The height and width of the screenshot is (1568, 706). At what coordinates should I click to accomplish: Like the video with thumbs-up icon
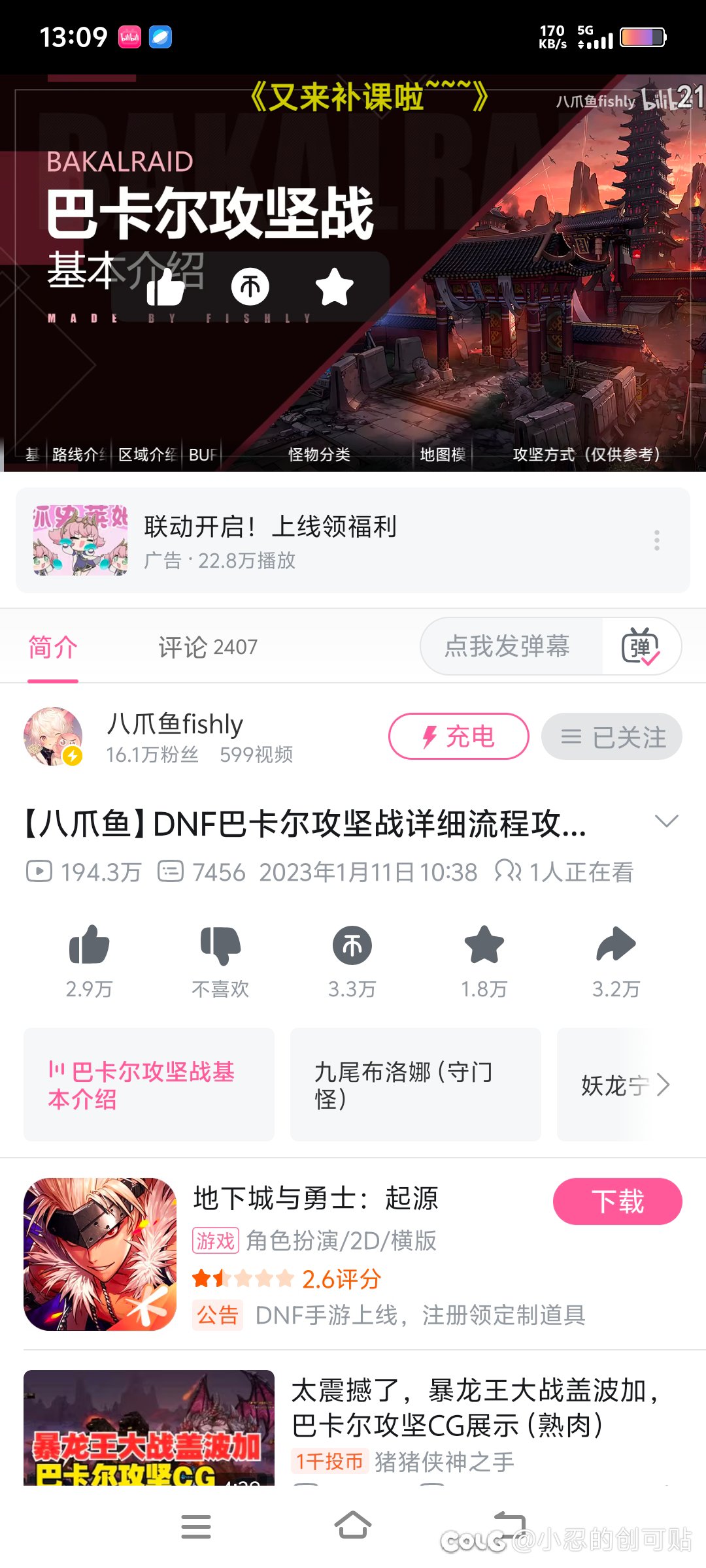tap(89, 946)
